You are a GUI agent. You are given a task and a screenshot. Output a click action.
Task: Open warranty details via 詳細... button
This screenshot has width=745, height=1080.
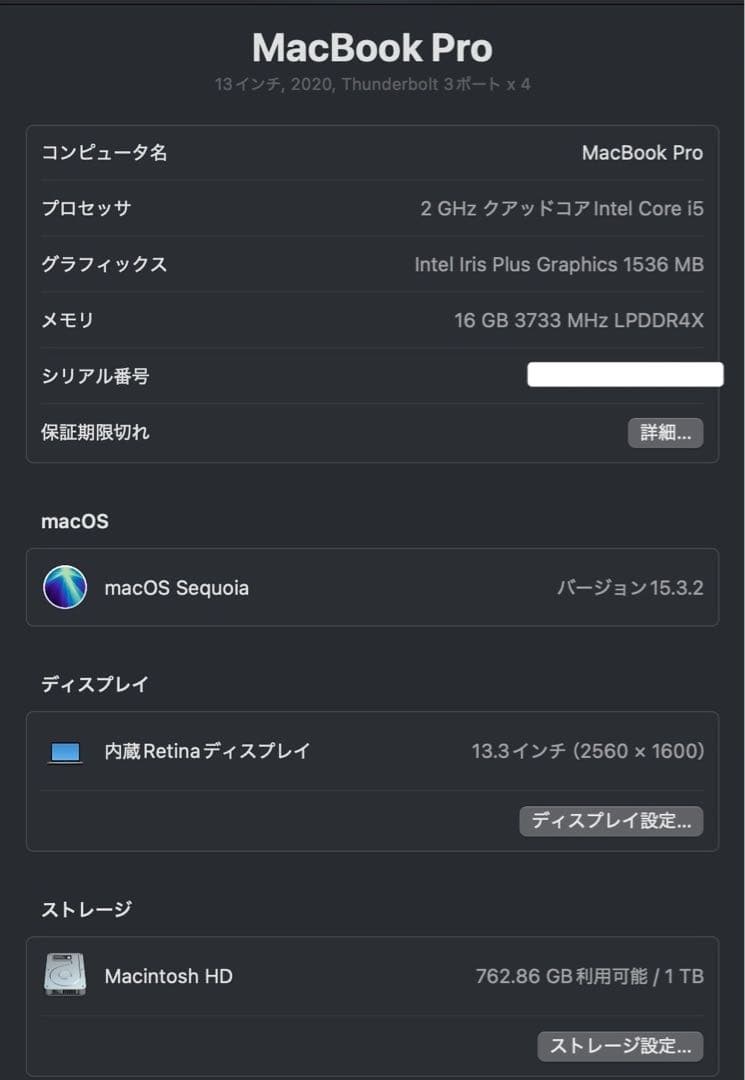[x=665, y=432]
